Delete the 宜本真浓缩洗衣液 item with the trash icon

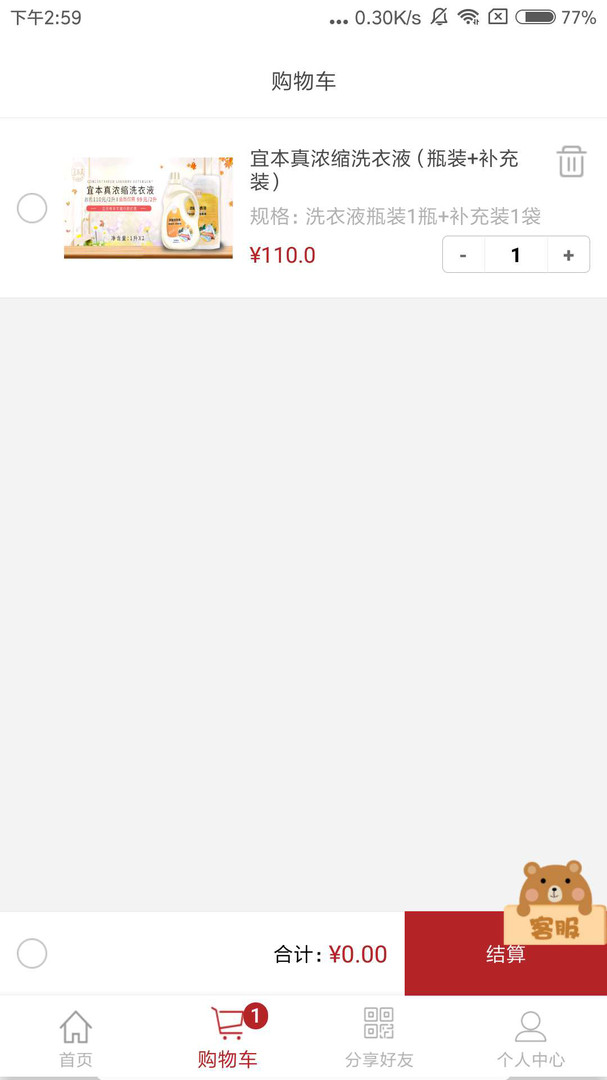click(571, 162)
